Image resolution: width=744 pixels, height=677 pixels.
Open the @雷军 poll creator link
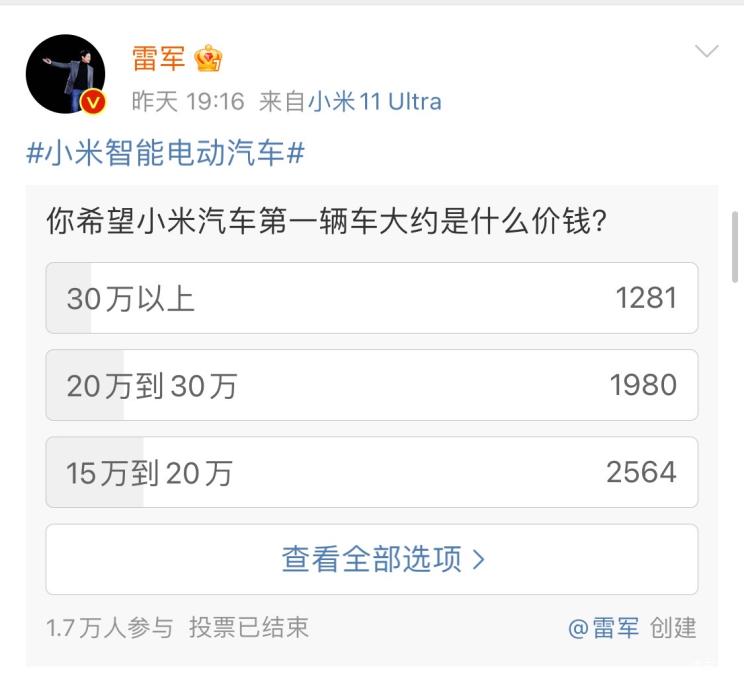point(603,627)
